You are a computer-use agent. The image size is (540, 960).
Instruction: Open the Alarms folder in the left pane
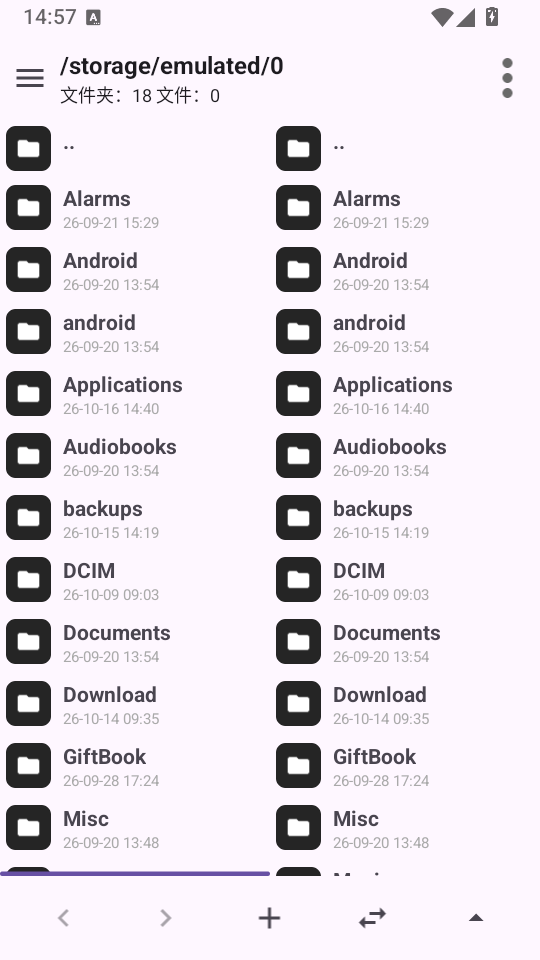(135, 208)
